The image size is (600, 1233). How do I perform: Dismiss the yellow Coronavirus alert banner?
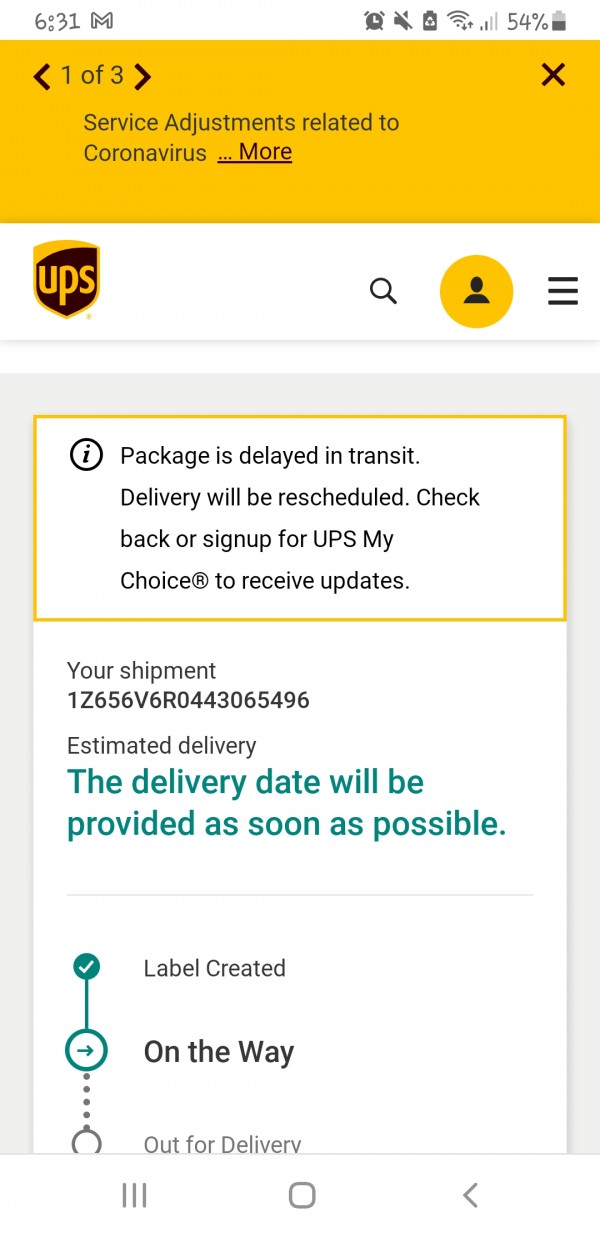coord(553,74)
